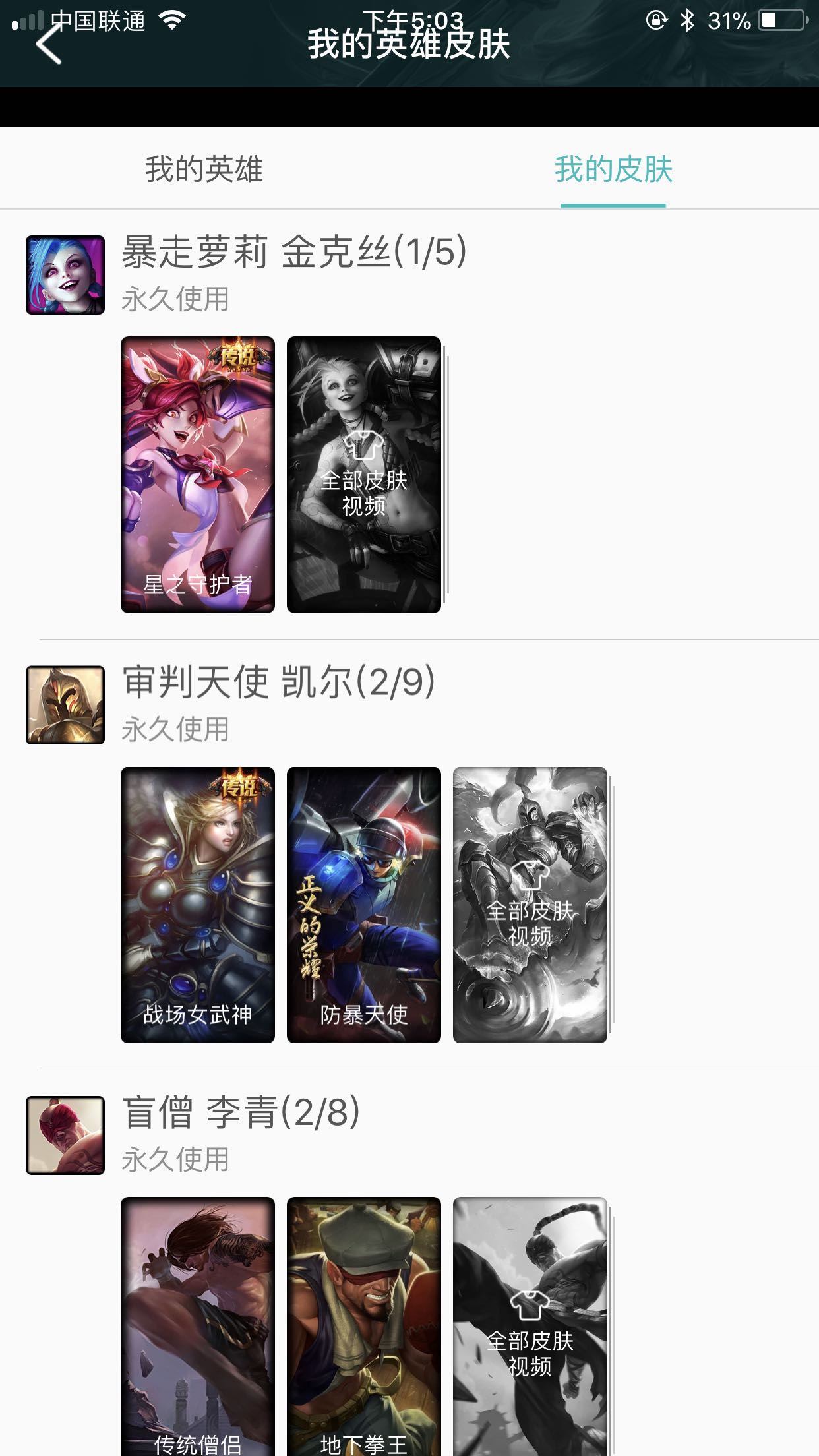This screenshot has width=819, height=1456.
Task: Go back using the header arrow
Action: point(49,44)
